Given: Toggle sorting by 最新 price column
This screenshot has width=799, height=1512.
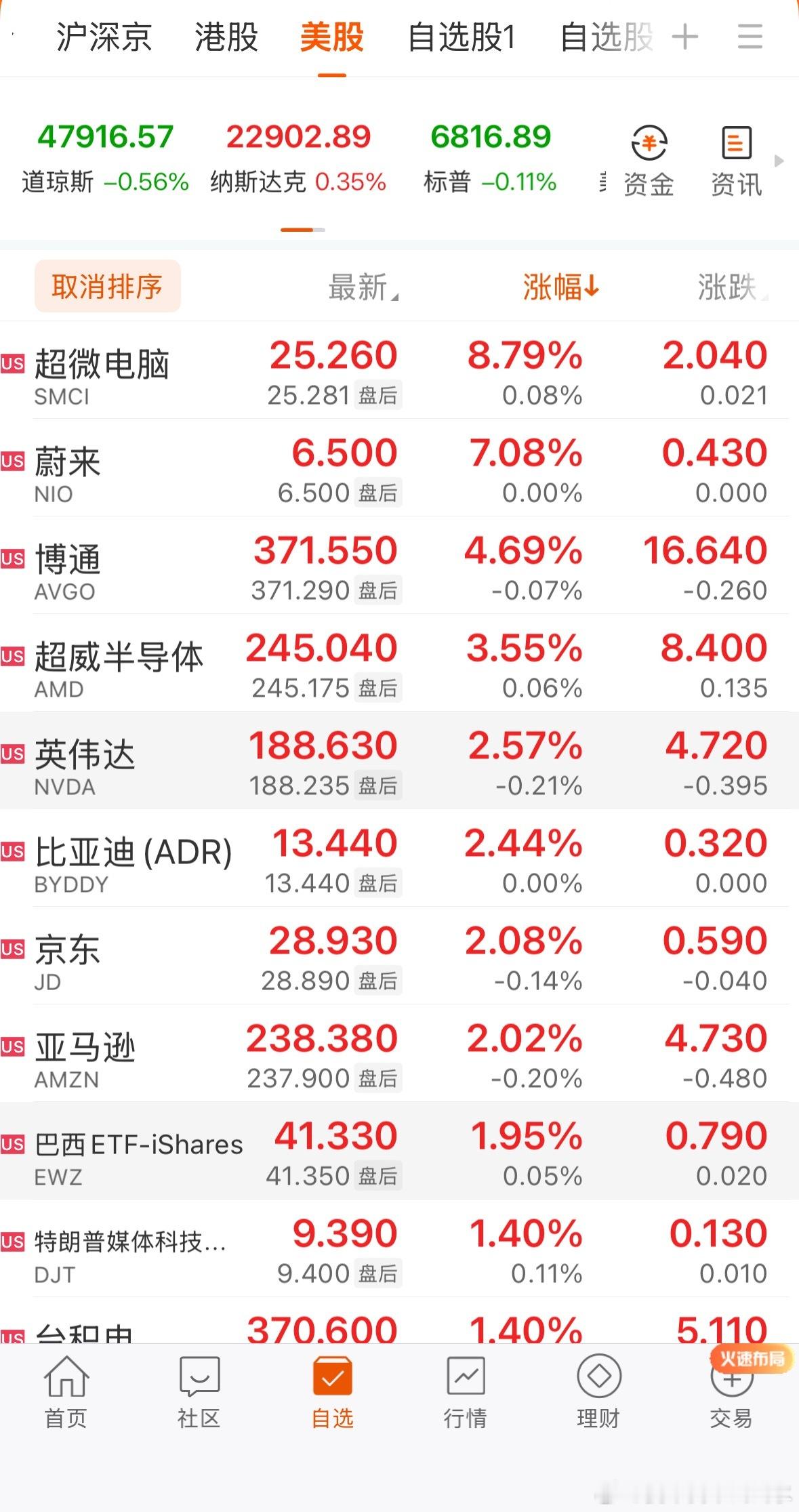Looking at the screenshot, I should (359, 287).
